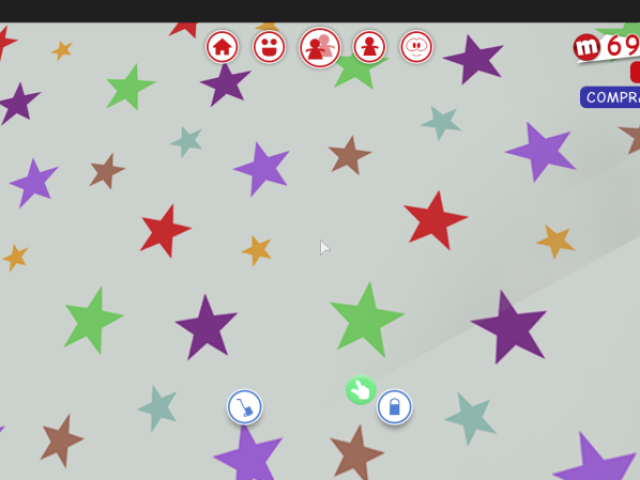
Task: Open the smiley face icon
Action: coord(269,46)
